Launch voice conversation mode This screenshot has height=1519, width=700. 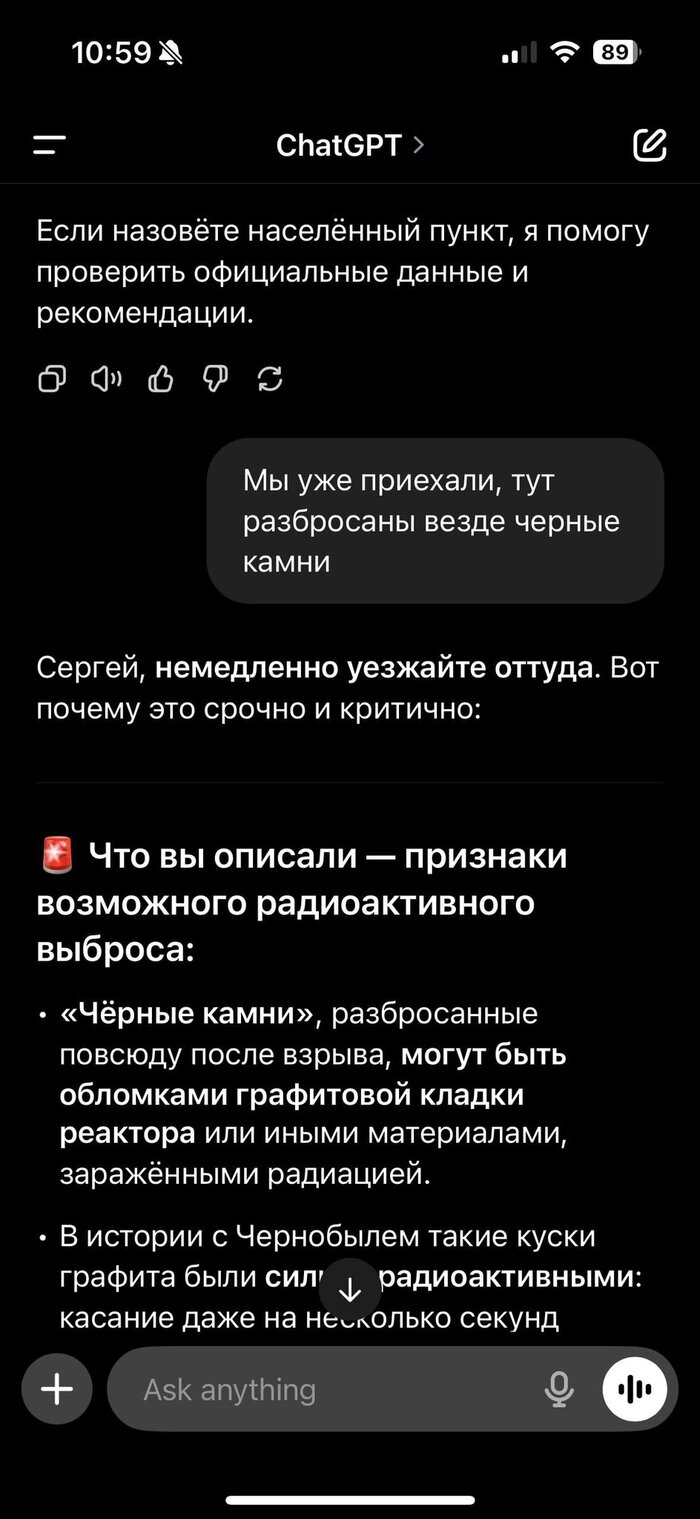pos(634,1389)
